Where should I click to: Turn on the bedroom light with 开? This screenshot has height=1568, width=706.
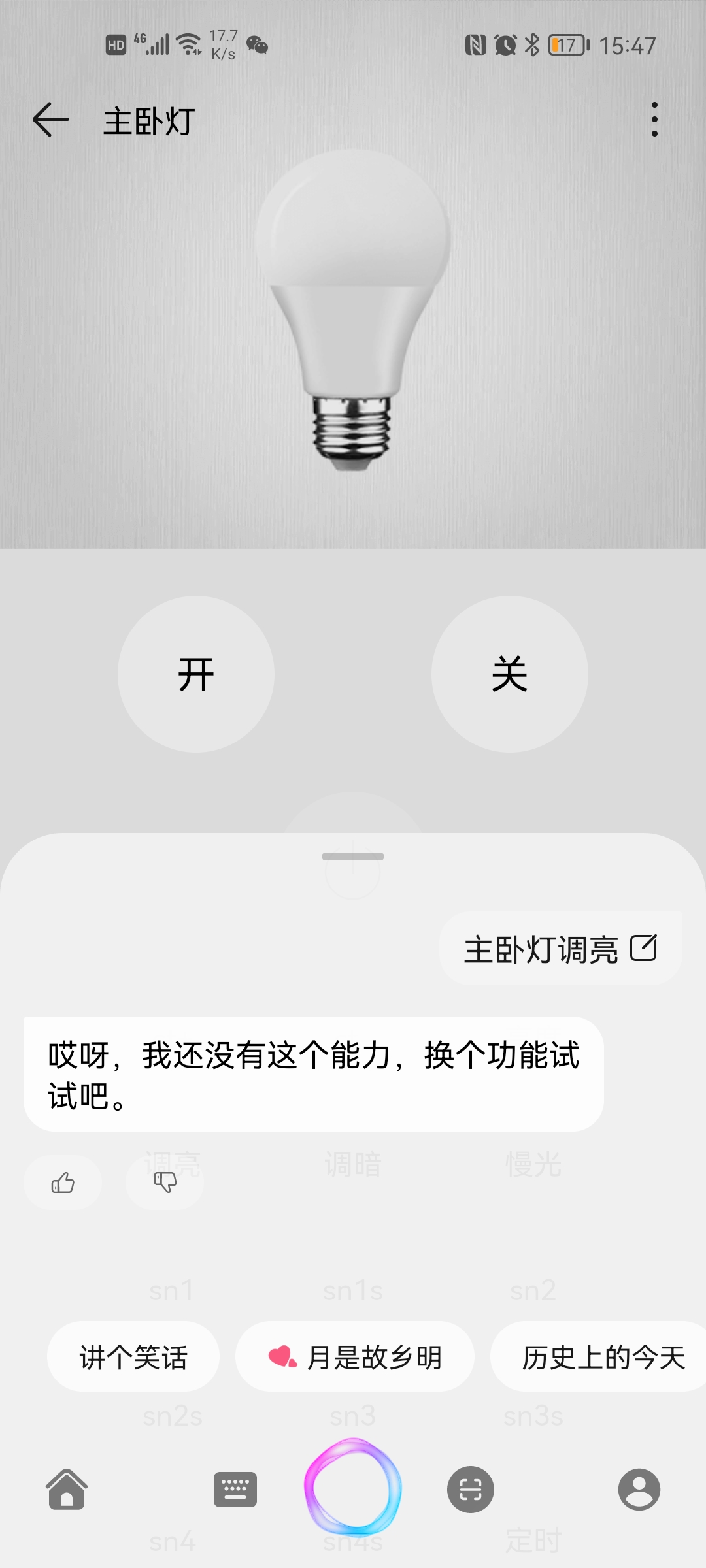pyautogui.click(x=195, y=673)
